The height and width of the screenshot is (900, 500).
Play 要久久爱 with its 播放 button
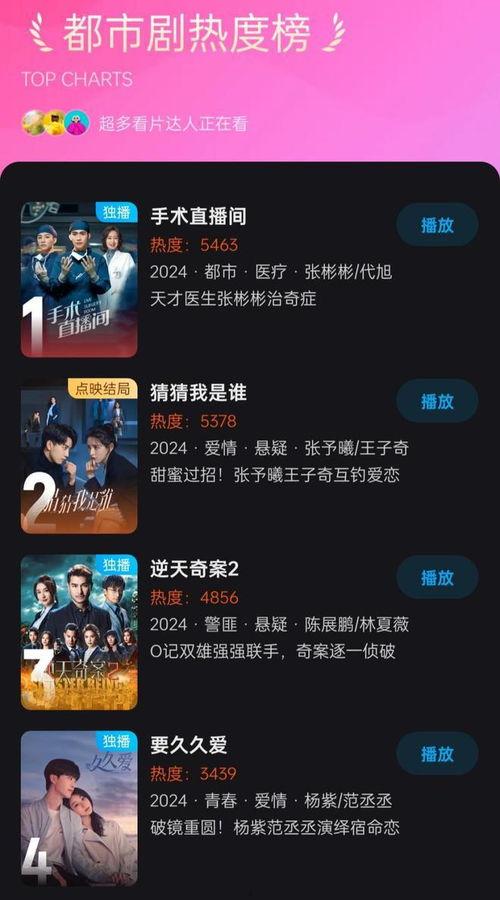pyautogui.click(x=437, y=753)
